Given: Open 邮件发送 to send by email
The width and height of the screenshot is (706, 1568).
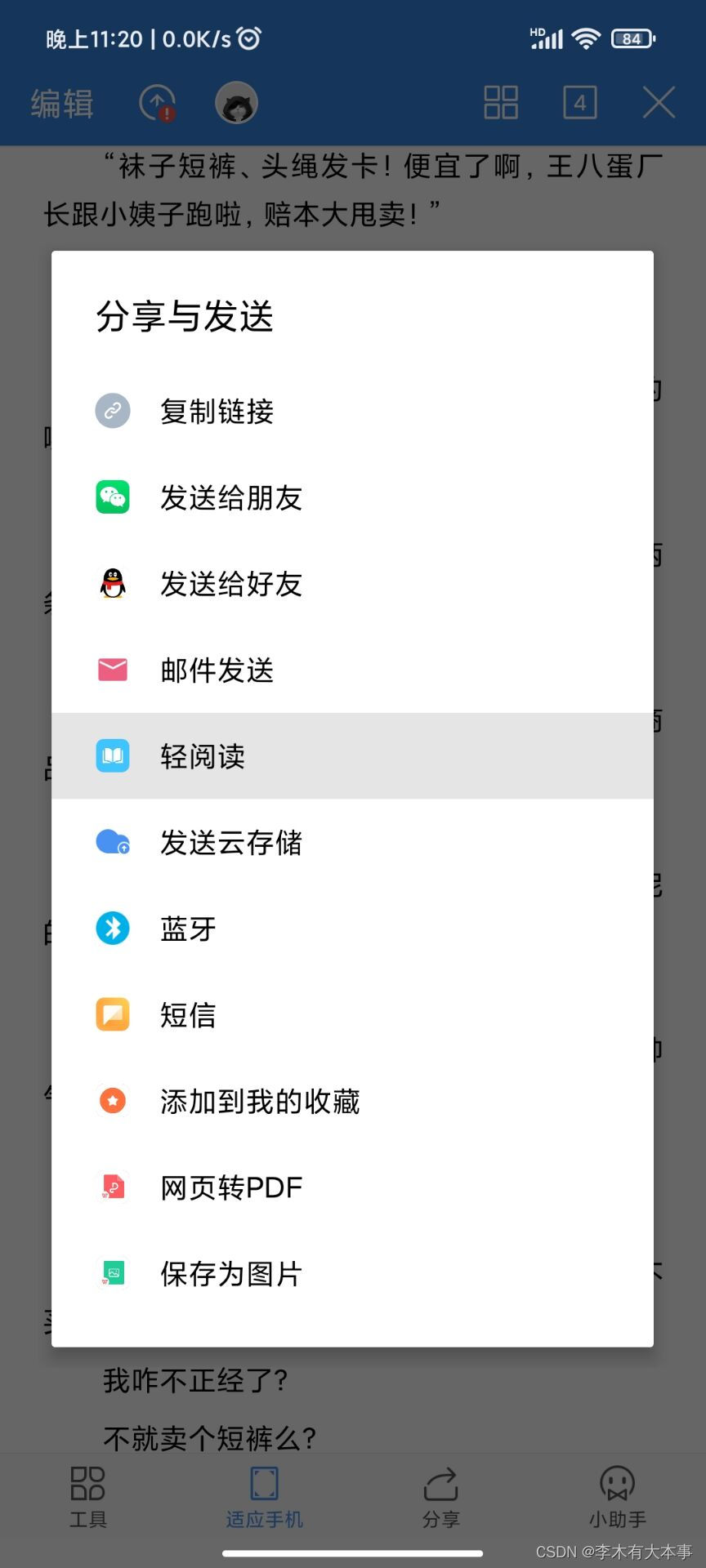Looking at the screenshot, I should point(217,670).
